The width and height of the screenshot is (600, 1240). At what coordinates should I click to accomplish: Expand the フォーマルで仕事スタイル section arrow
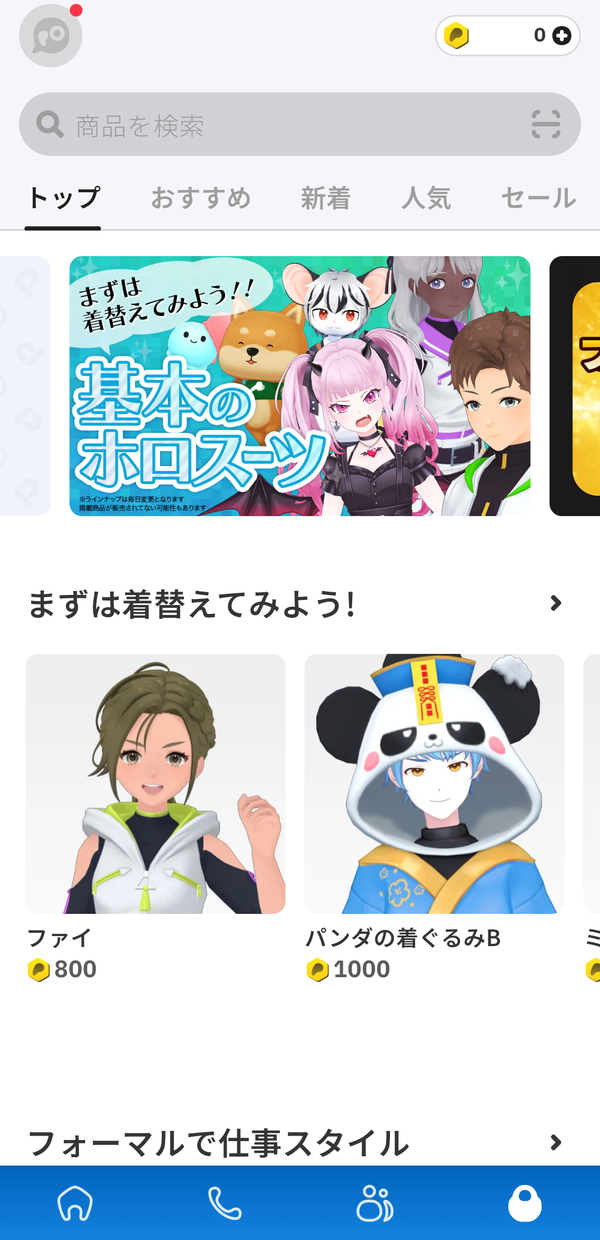(556, 1142)
